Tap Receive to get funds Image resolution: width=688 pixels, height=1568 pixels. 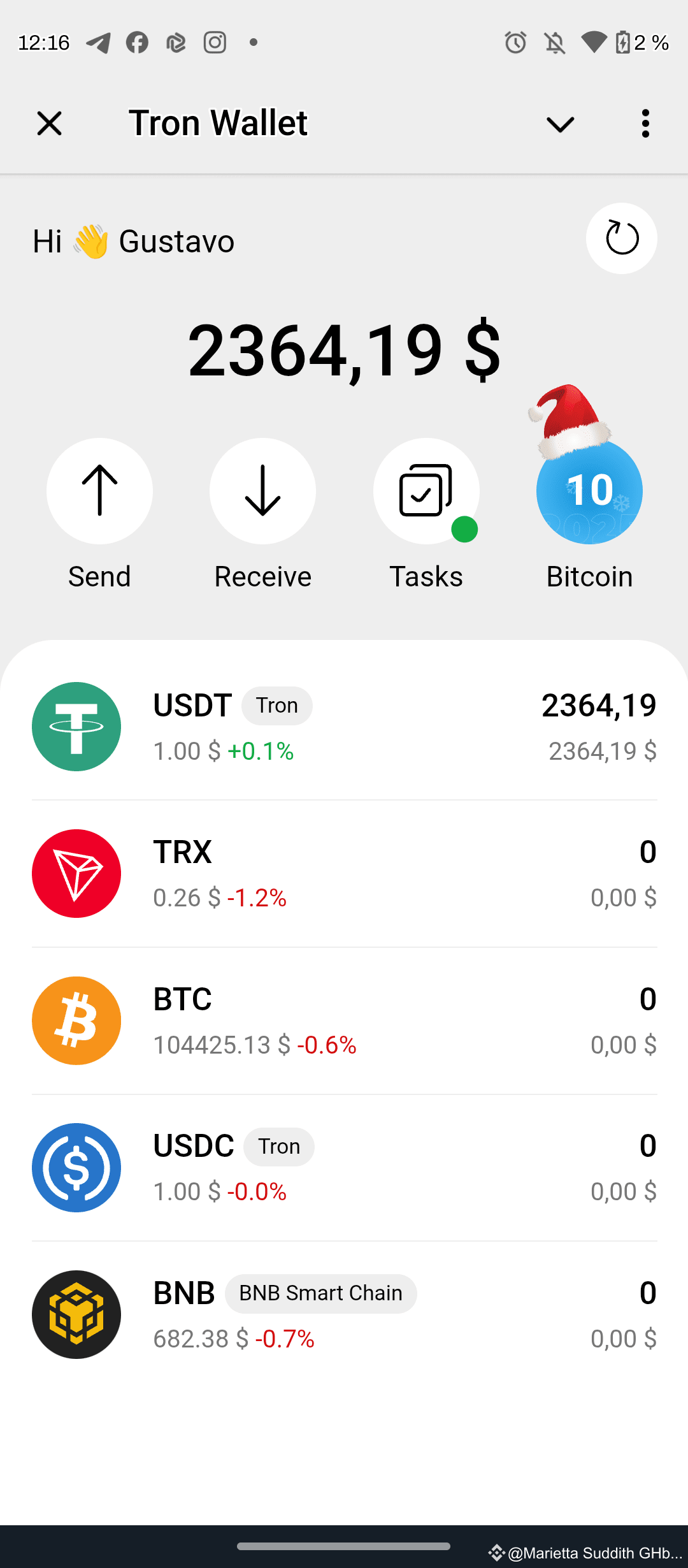click(x=262, y=491)
